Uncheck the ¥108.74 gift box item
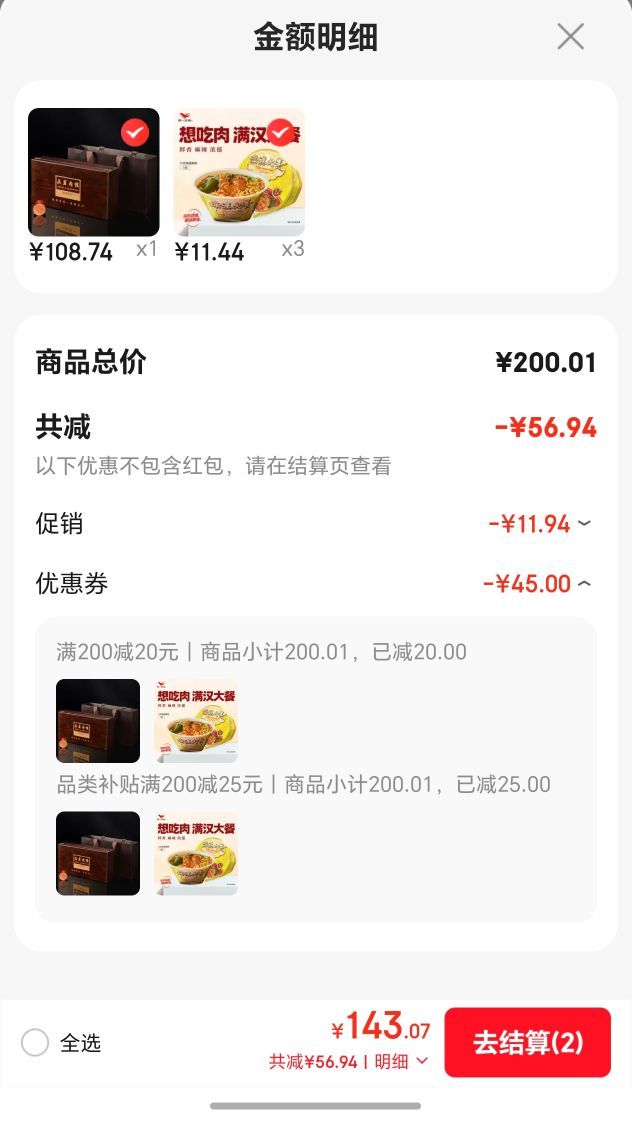The height and width of the screenshot is (1126, 632). (x=134, y=133)
